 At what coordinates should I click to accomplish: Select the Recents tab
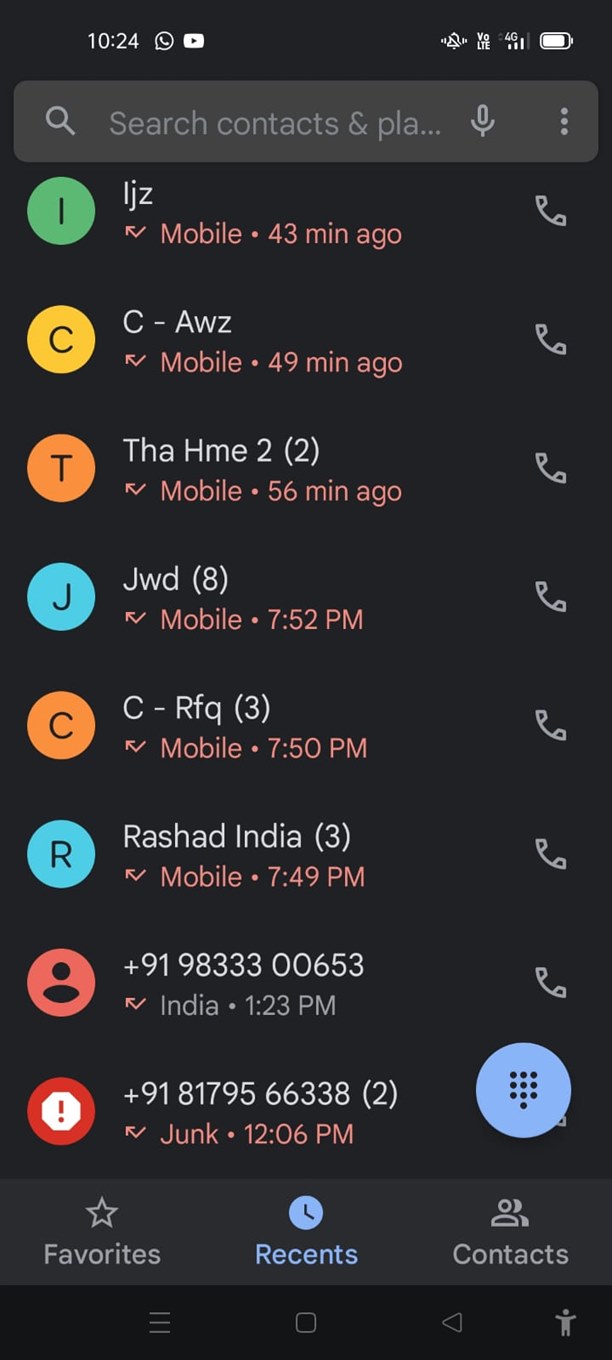pyautogui.click(x=306, y=1233)
